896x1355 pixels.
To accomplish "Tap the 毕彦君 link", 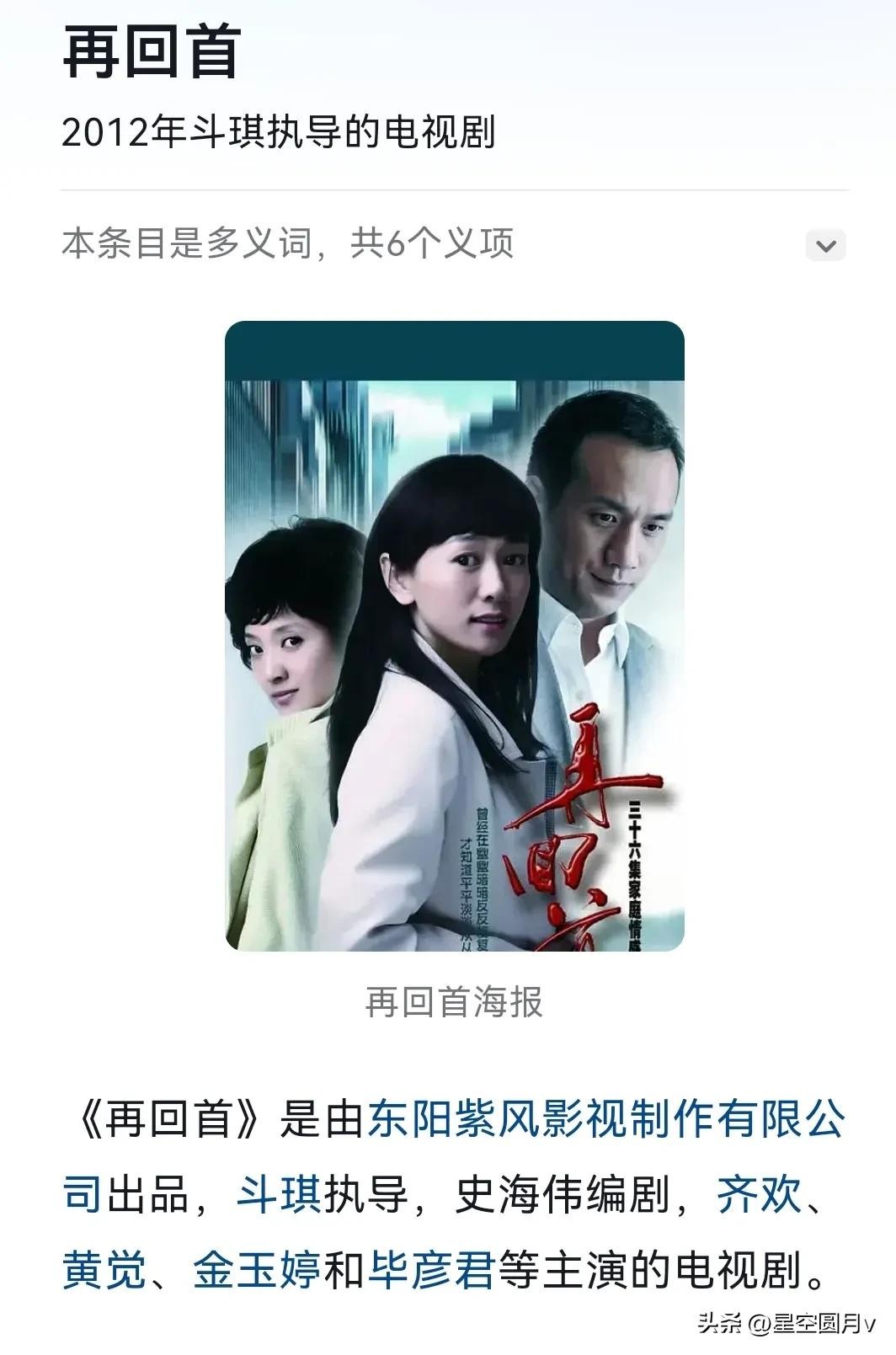I will (x=430, y=1270).
